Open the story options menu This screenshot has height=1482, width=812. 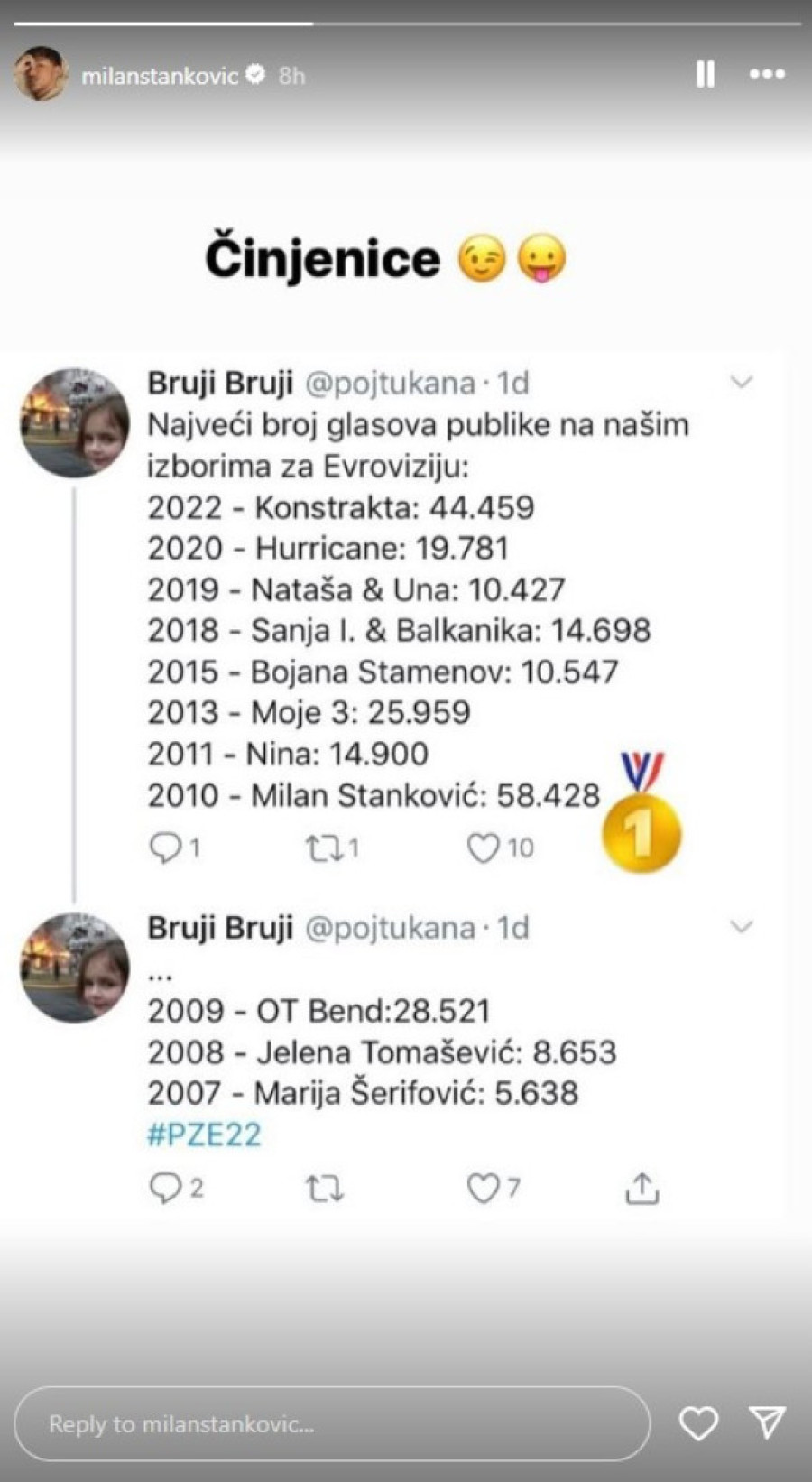[x=767, y=74]
